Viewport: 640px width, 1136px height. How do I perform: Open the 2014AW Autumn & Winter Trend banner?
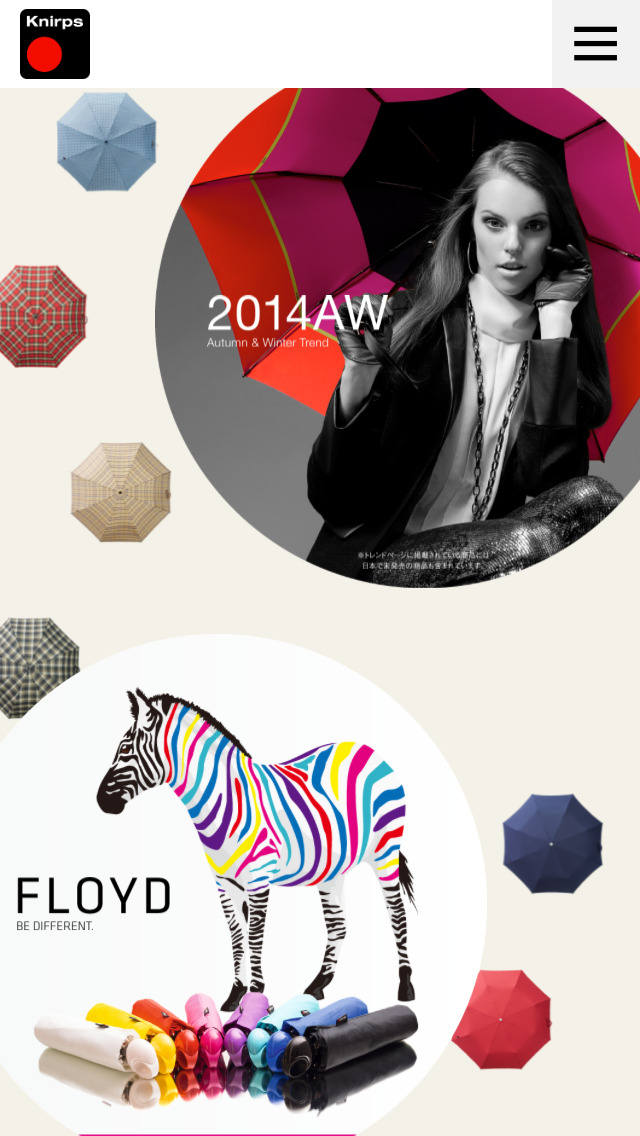[400, 330]
